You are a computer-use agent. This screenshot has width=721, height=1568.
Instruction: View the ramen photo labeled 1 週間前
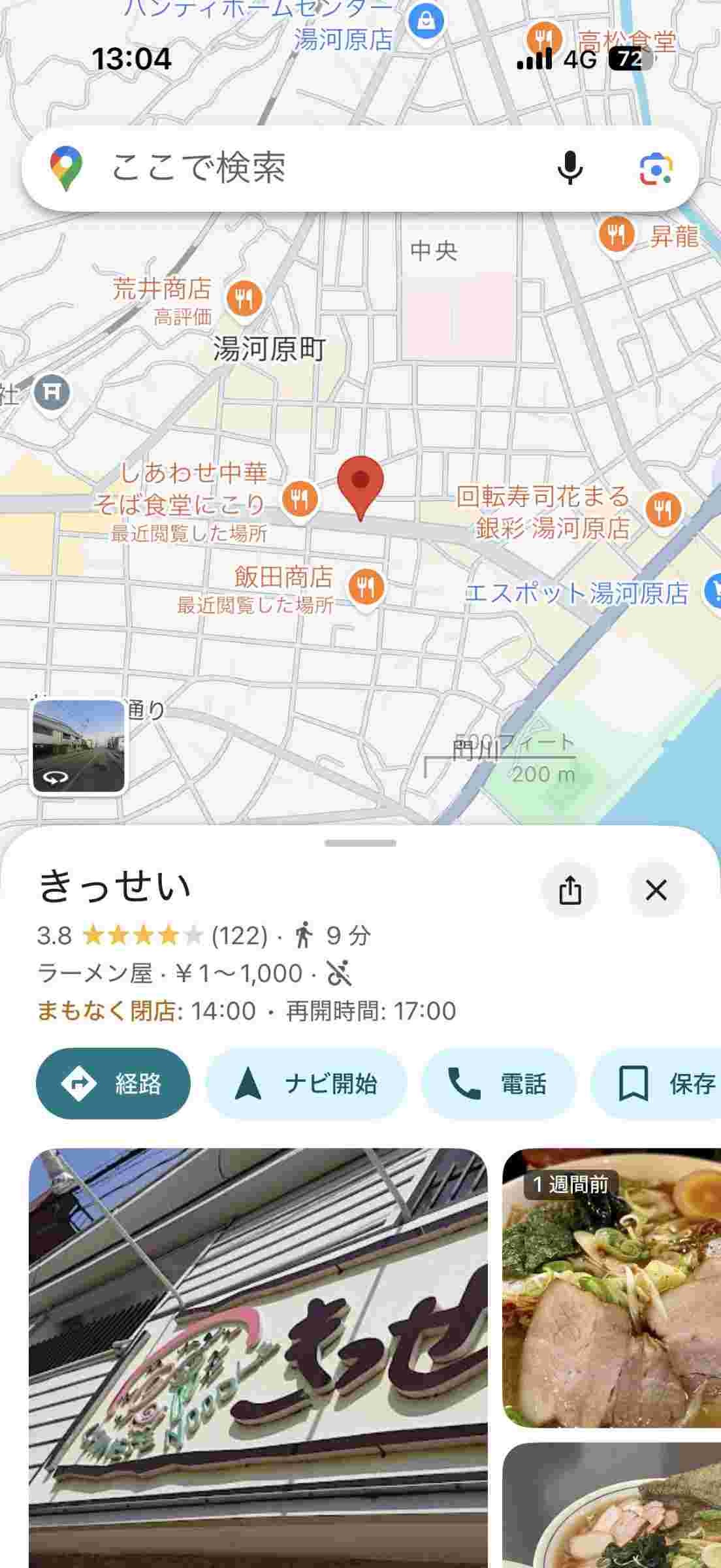coord(611,1287)
